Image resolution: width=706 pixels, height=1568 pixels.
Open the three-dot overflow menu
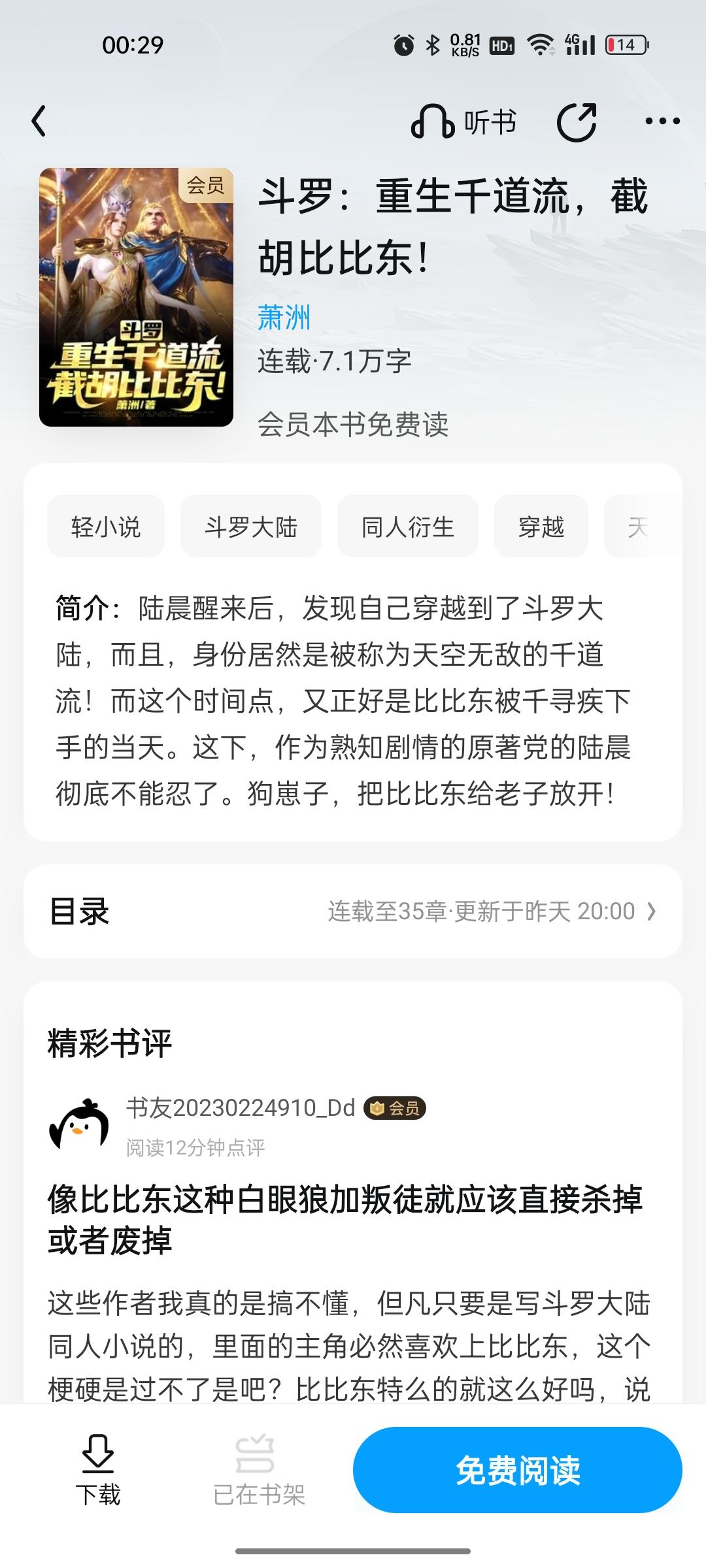click(x=662, y=122)
